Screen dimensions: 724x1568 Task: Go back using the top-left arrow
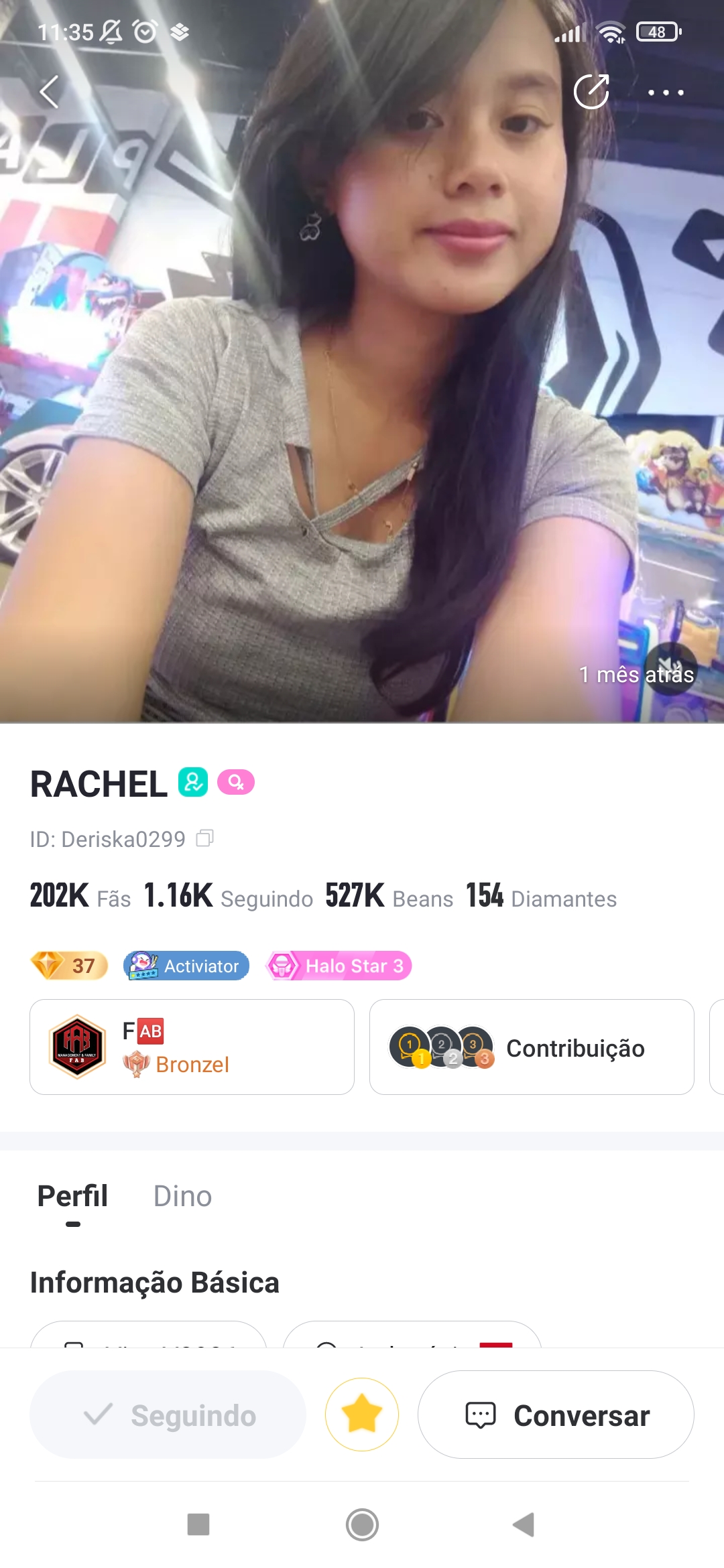tap(49, 92)
